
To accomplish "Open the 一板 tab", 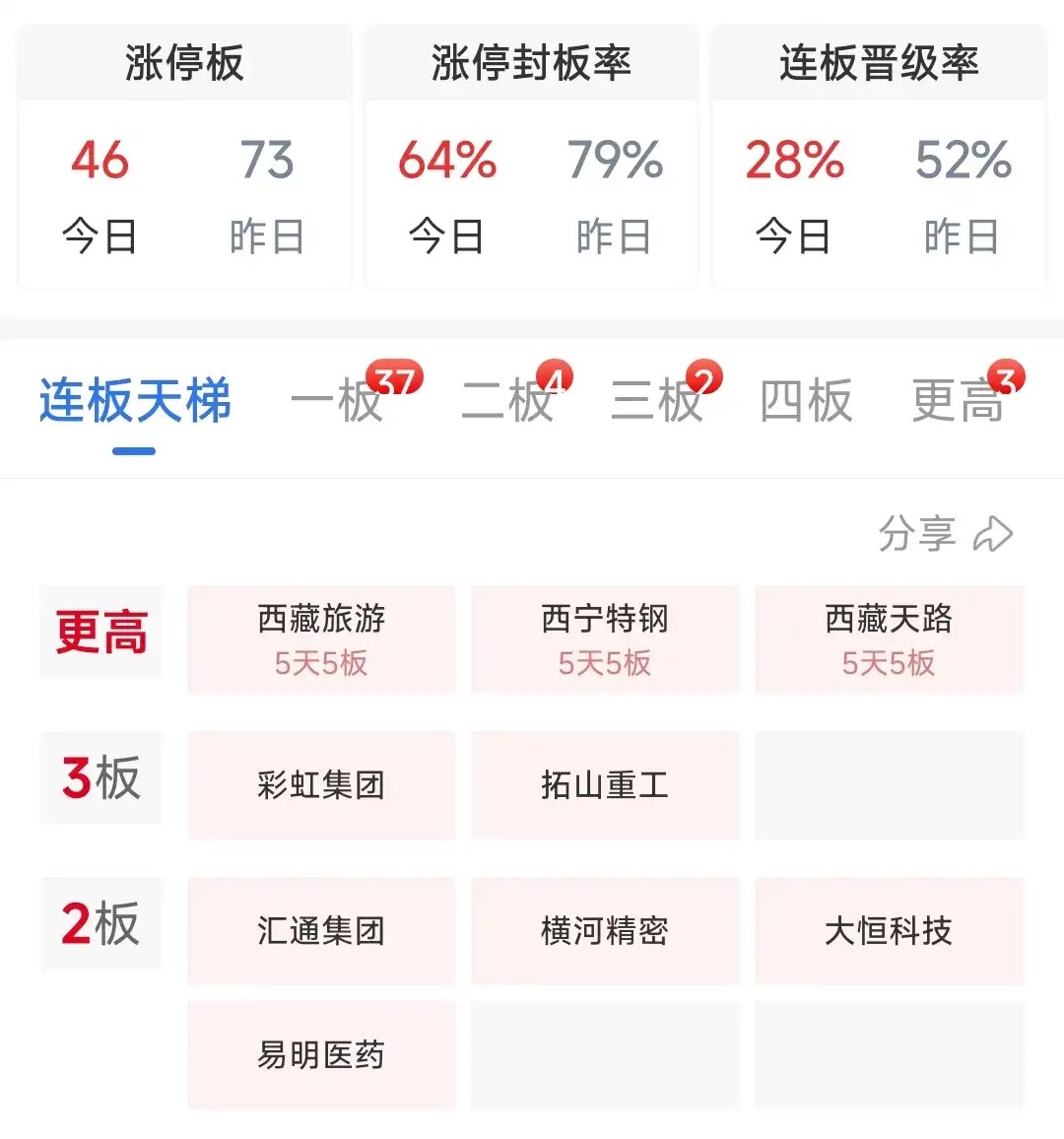I will 338,401.
